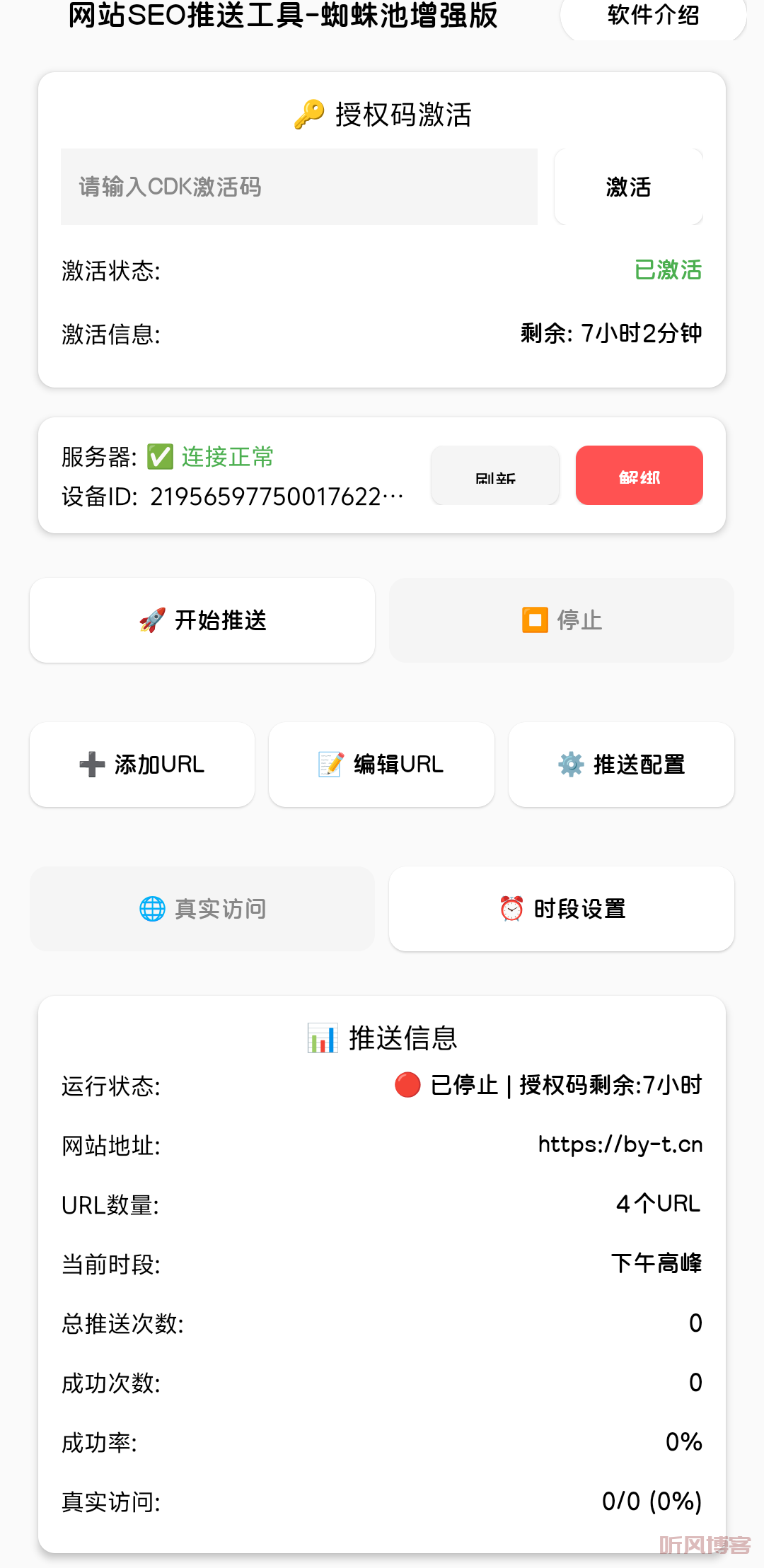Click the alarm clock icon on 时段设置
764x1568 pixels.
click(510, 910)
